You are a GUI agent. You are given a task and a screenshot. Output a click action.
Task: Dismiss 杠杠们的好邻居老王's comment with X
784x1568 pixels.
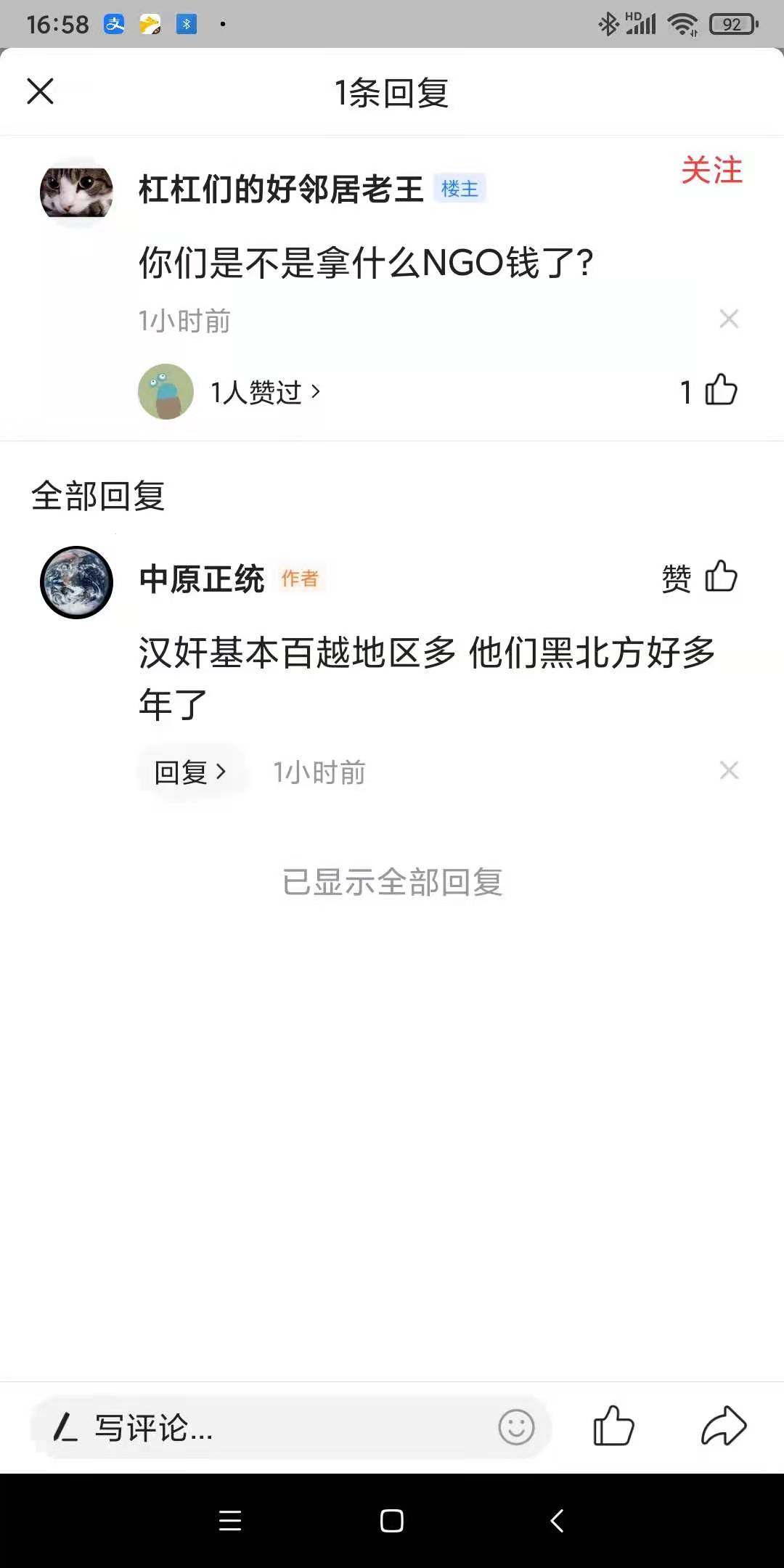pyautogui.click(x=729, y=319)
